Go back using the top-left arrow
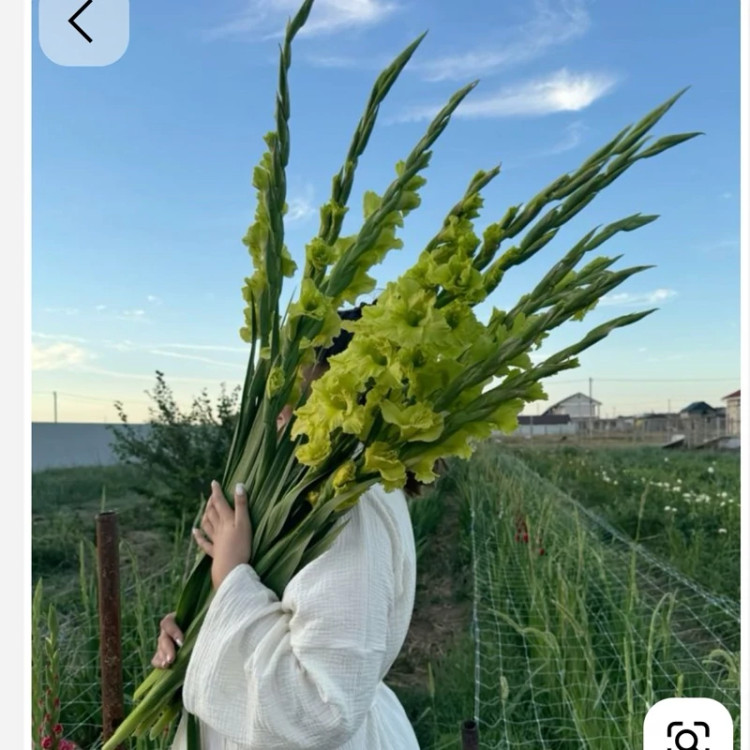 82,23
